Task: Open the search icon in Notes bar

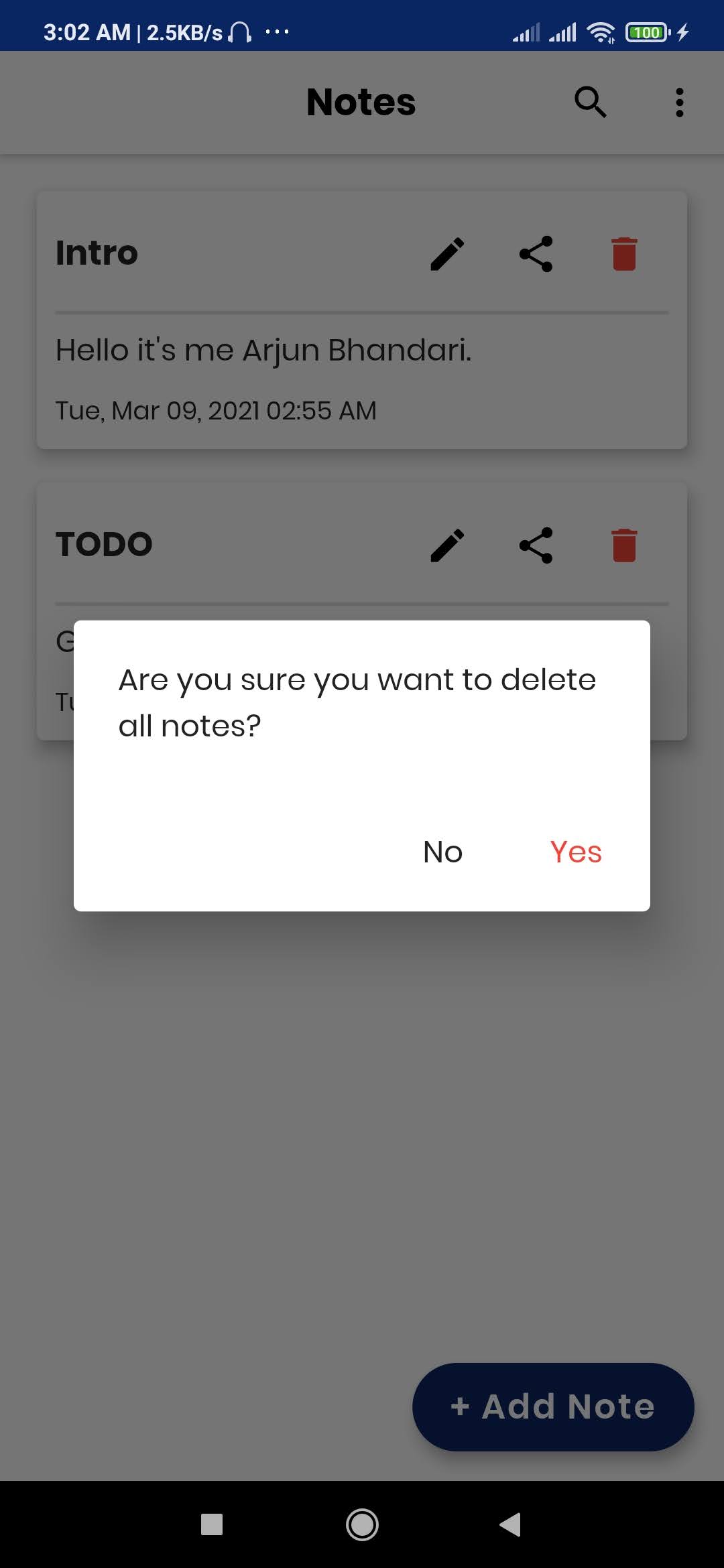Action: pos(590,103)
